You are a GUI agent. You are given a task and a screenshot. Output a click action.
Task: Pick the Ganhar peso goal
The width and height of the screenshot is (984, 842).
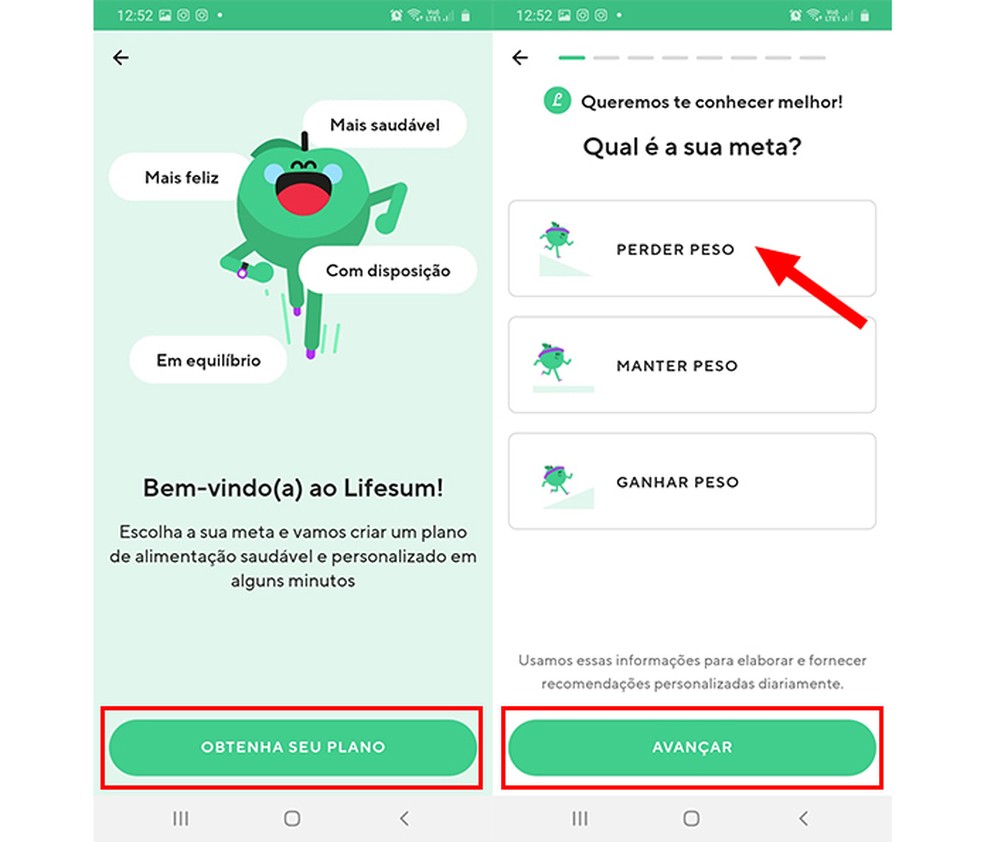(x=692, y=481)
